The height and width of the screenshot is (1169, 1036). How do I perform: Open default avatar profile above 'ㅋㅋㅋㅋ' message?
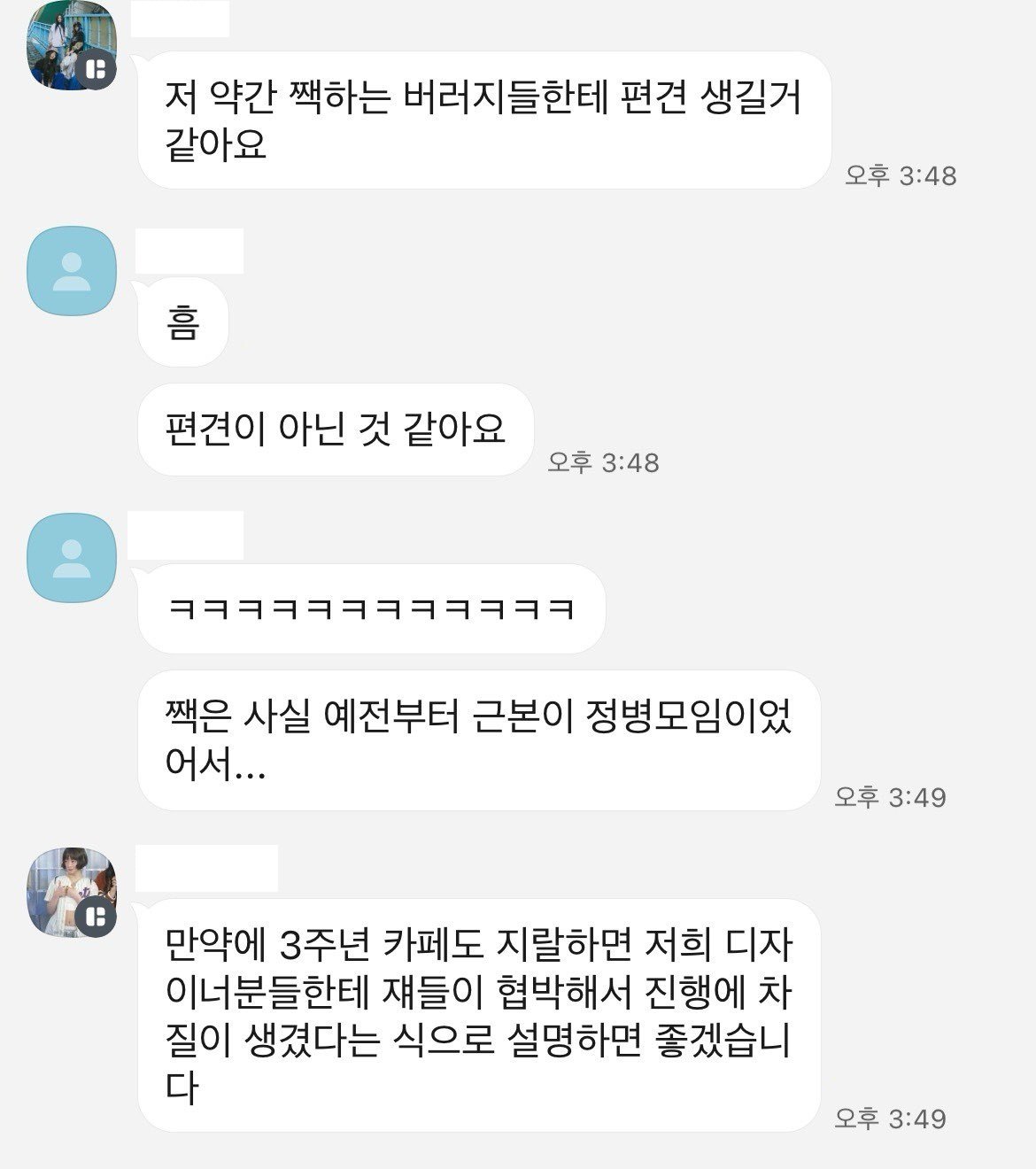tap(73, 558)
